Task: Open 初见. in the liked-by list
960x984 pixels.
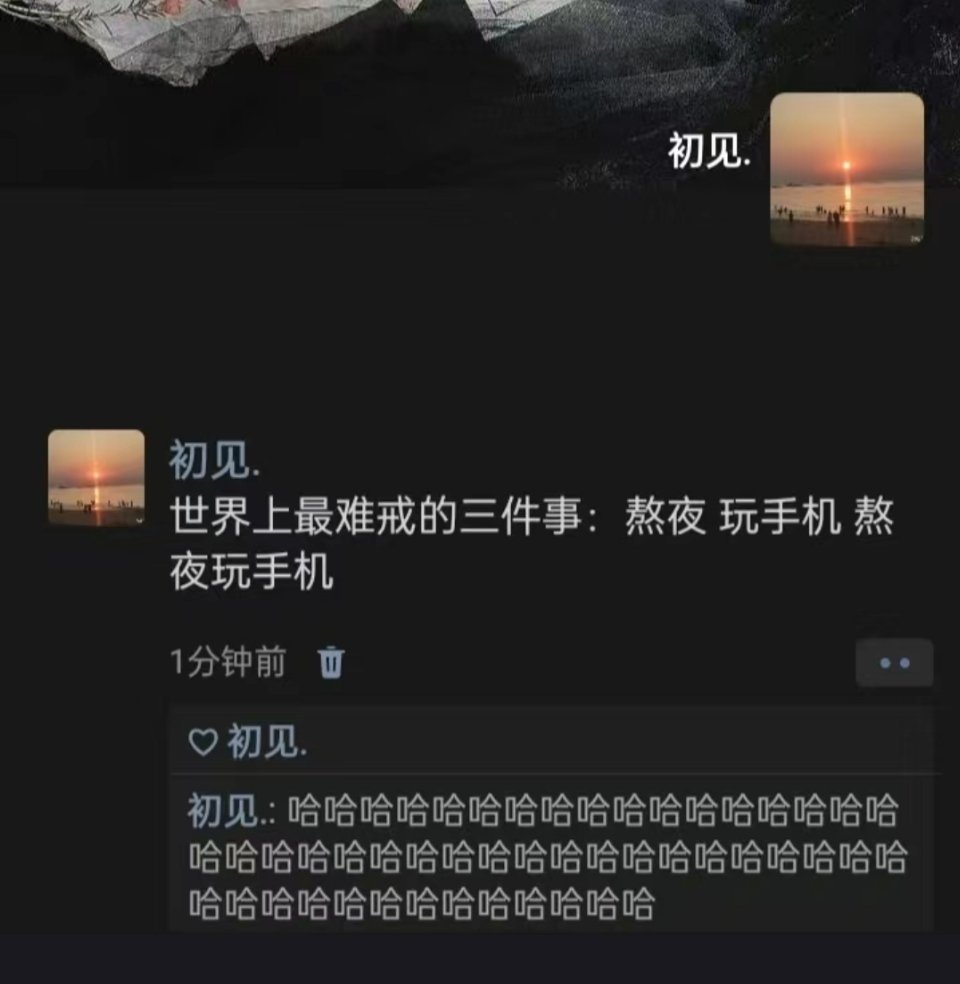Action: [267, 742]
